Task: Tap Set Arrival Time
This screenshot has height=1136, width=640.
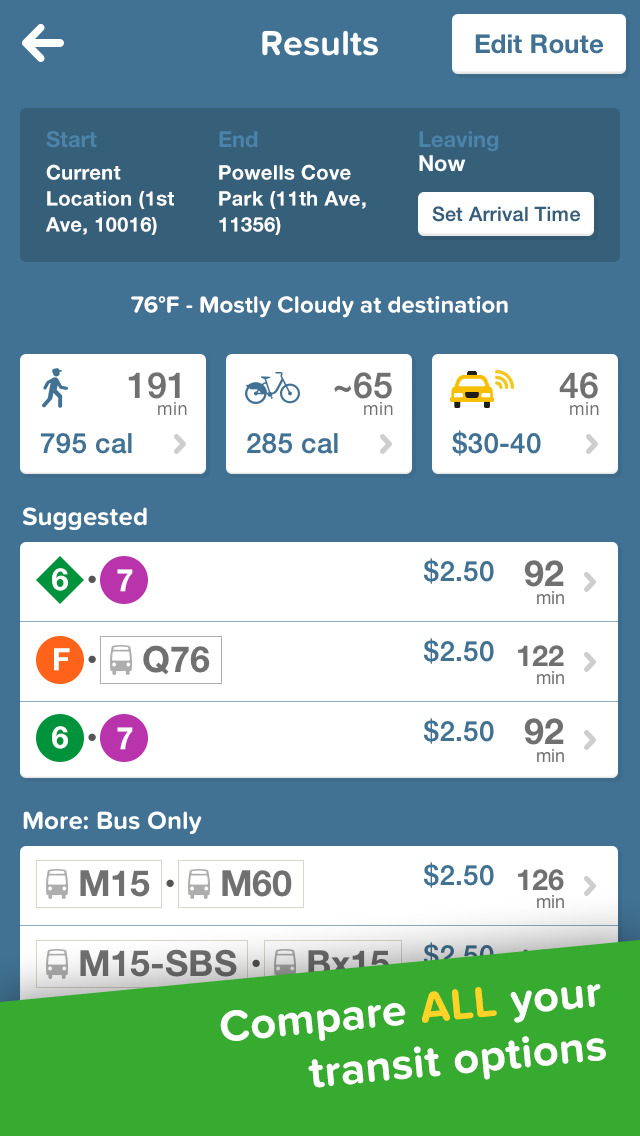Action: [506, 214]
